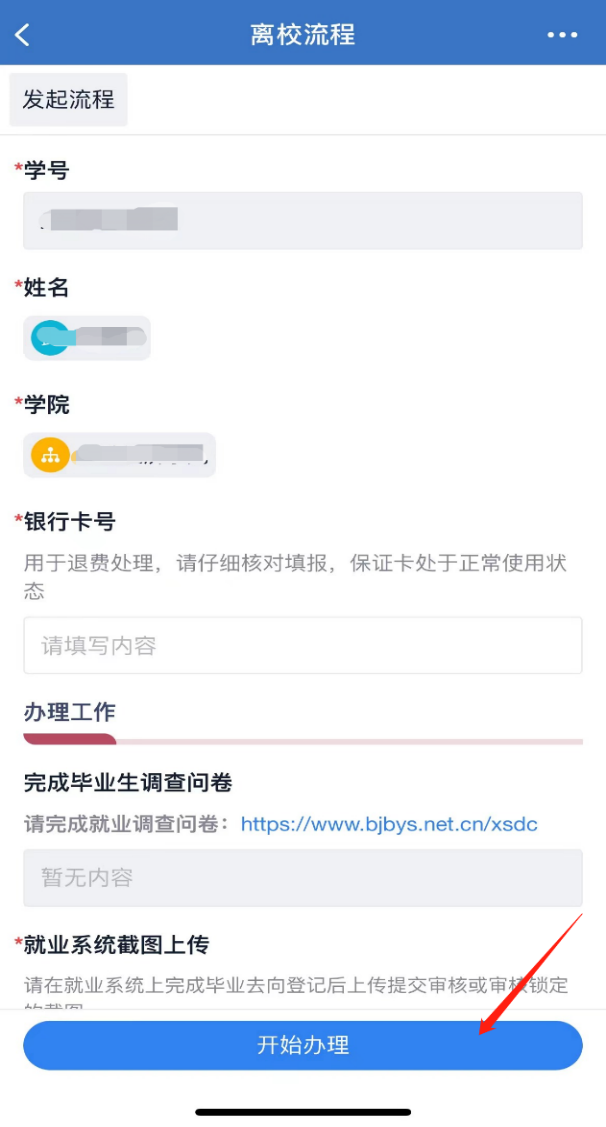Tap the 发起流程 button

point(68,99)
